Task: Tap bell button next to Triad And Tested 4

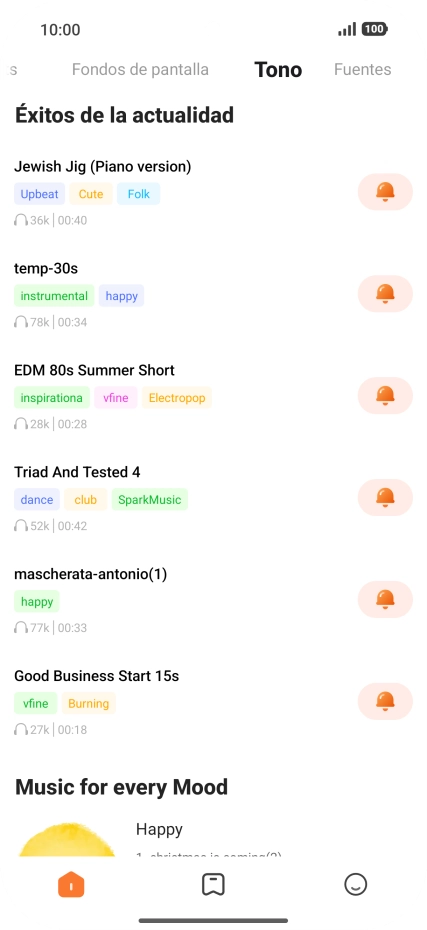Action: pos(385,498)
